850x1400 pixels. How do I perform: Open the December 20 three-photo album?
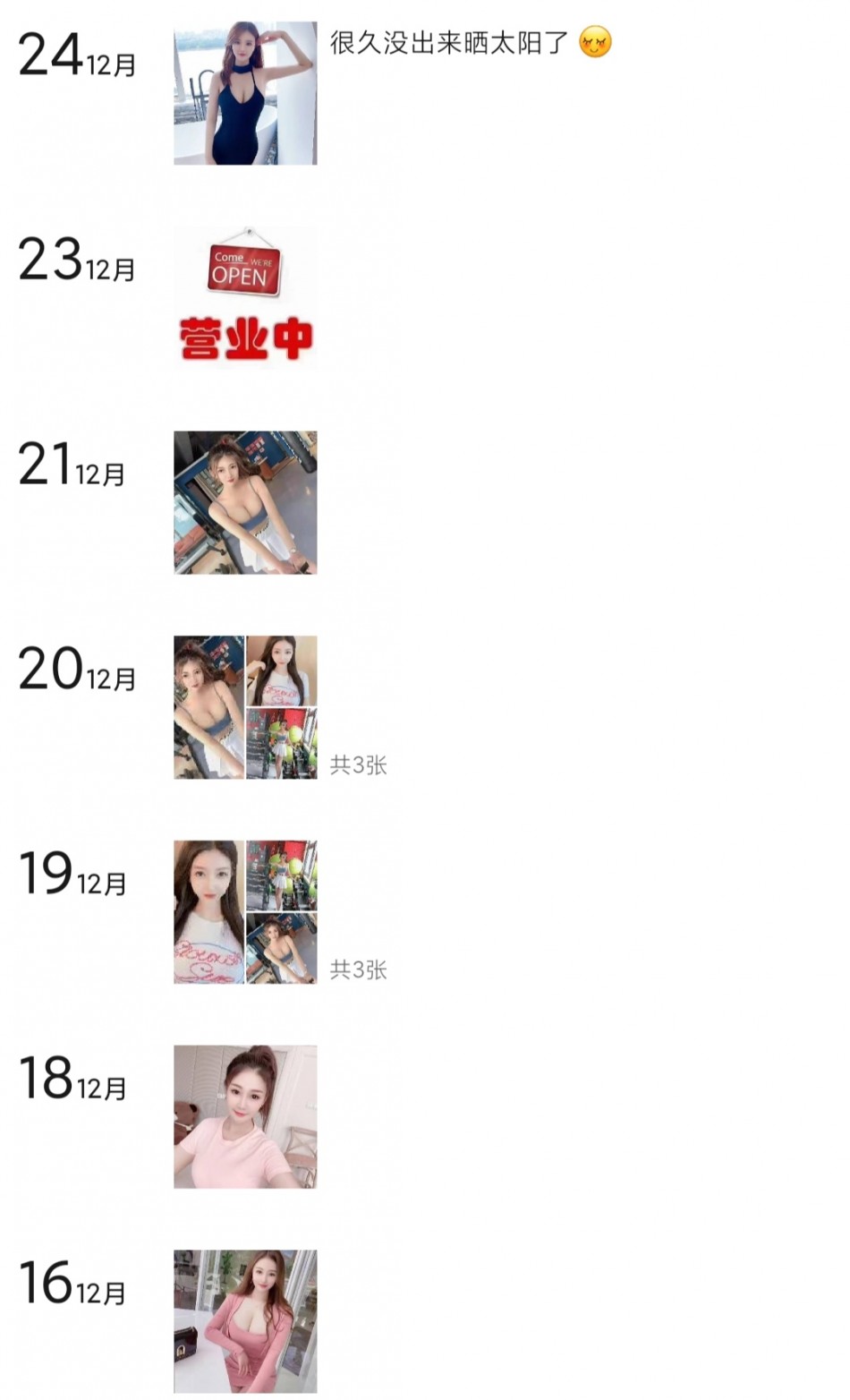coord(245,707)
